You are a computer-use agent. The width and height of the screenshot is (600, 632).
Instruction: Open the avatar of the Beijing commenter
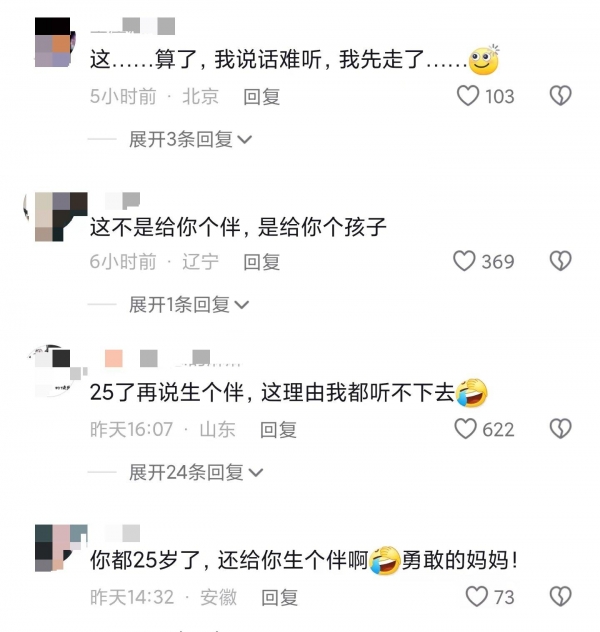(x=55, y=44)
